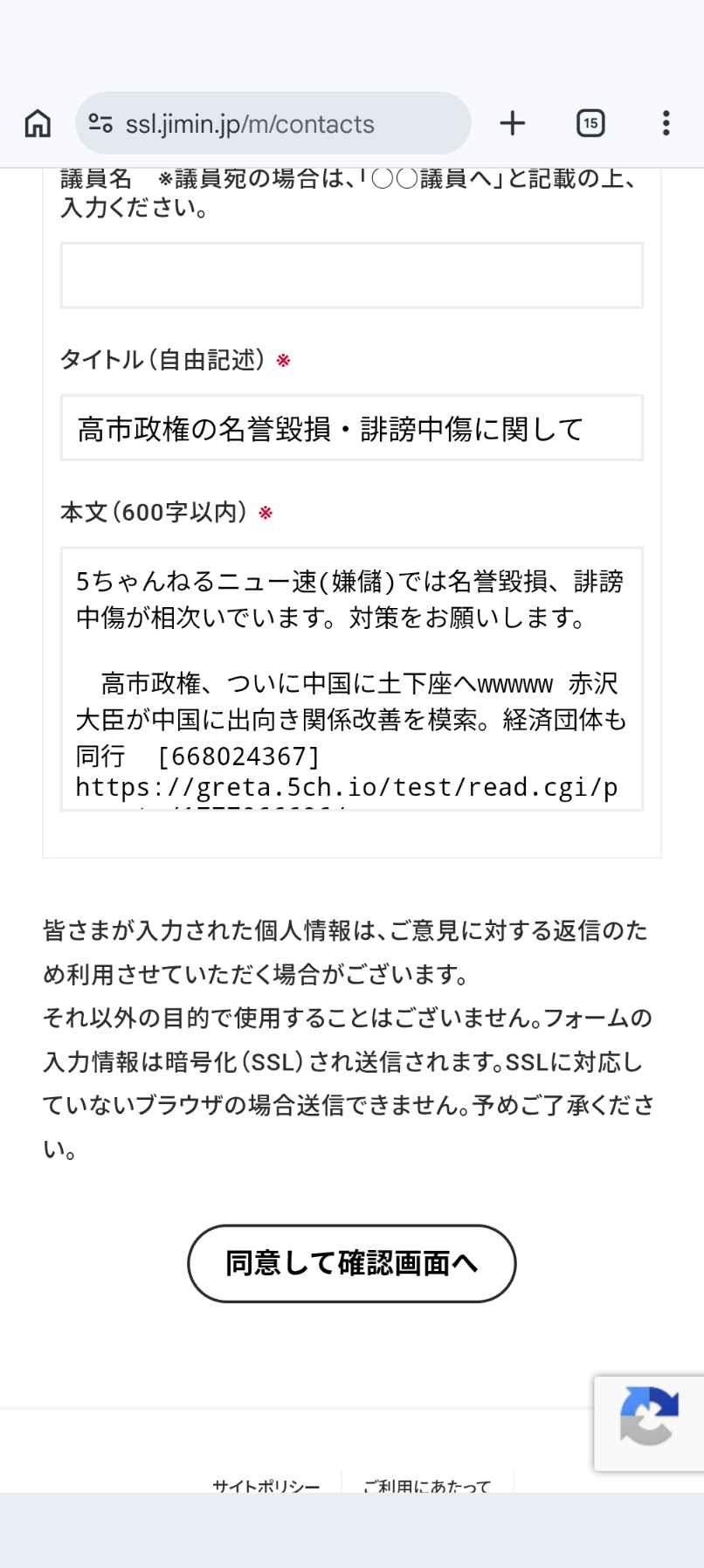The height and width of the screenshot is (1568, 704).
Task: Open the ご利用にあたって link
Action: (427, 1484)
